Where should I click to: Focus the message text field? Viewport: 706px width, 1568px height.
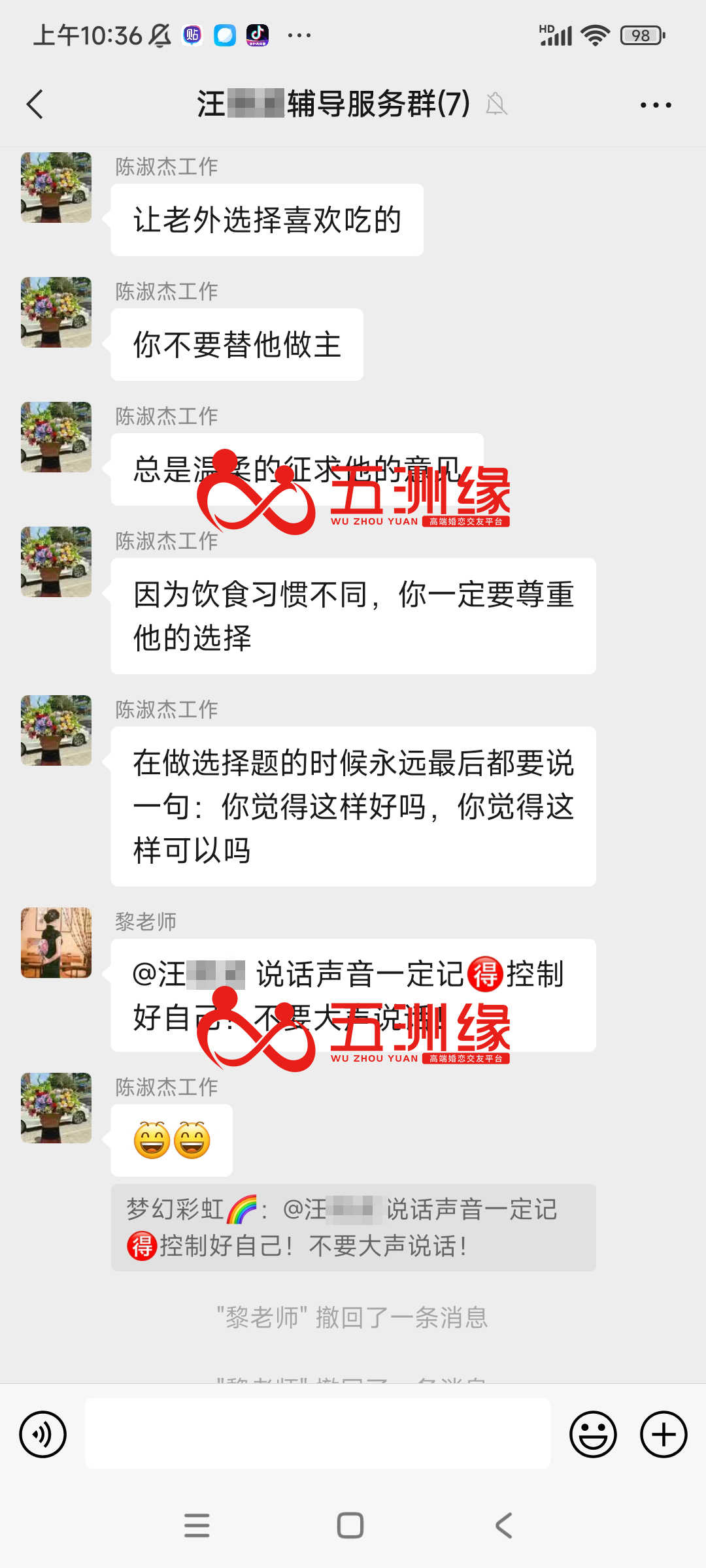[317, 1434]
